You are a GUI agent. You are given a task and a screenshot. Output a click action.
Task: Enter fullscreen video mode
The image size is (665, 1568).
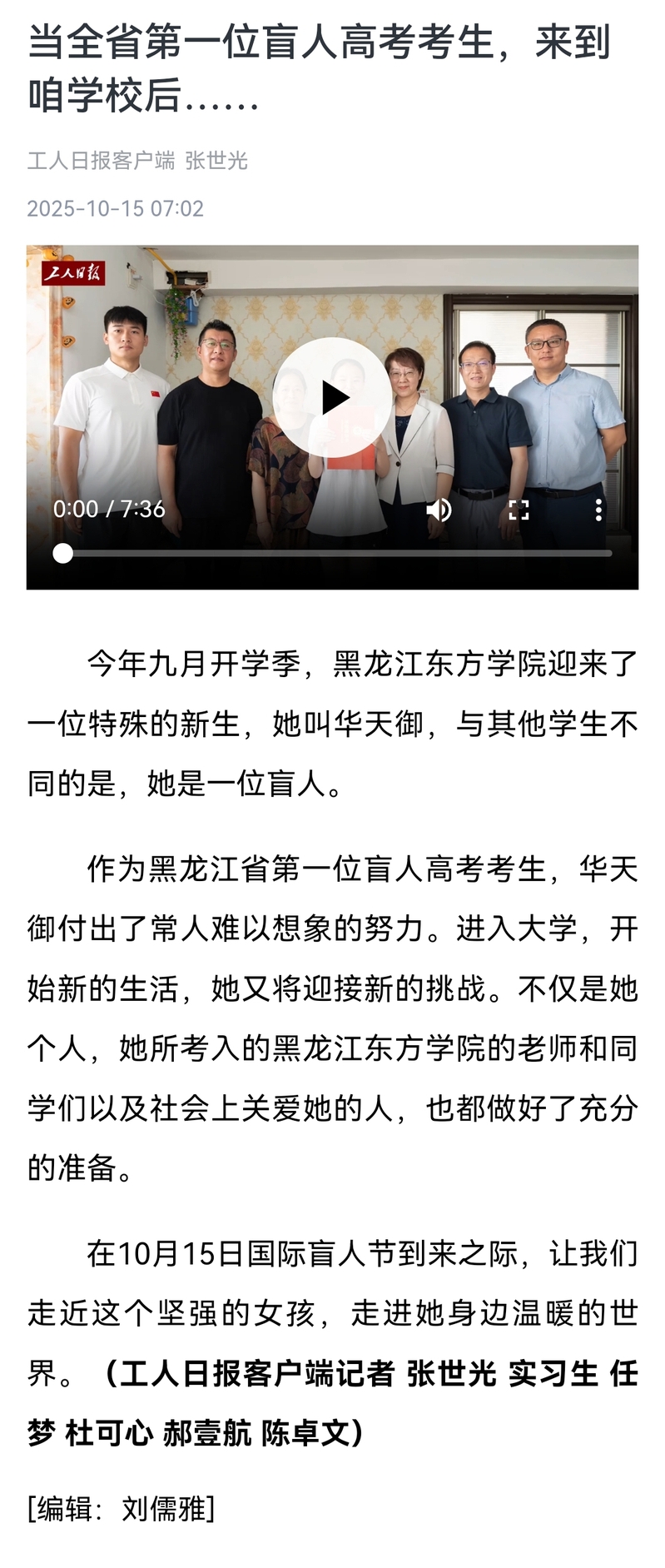click(x=519, y=510)
